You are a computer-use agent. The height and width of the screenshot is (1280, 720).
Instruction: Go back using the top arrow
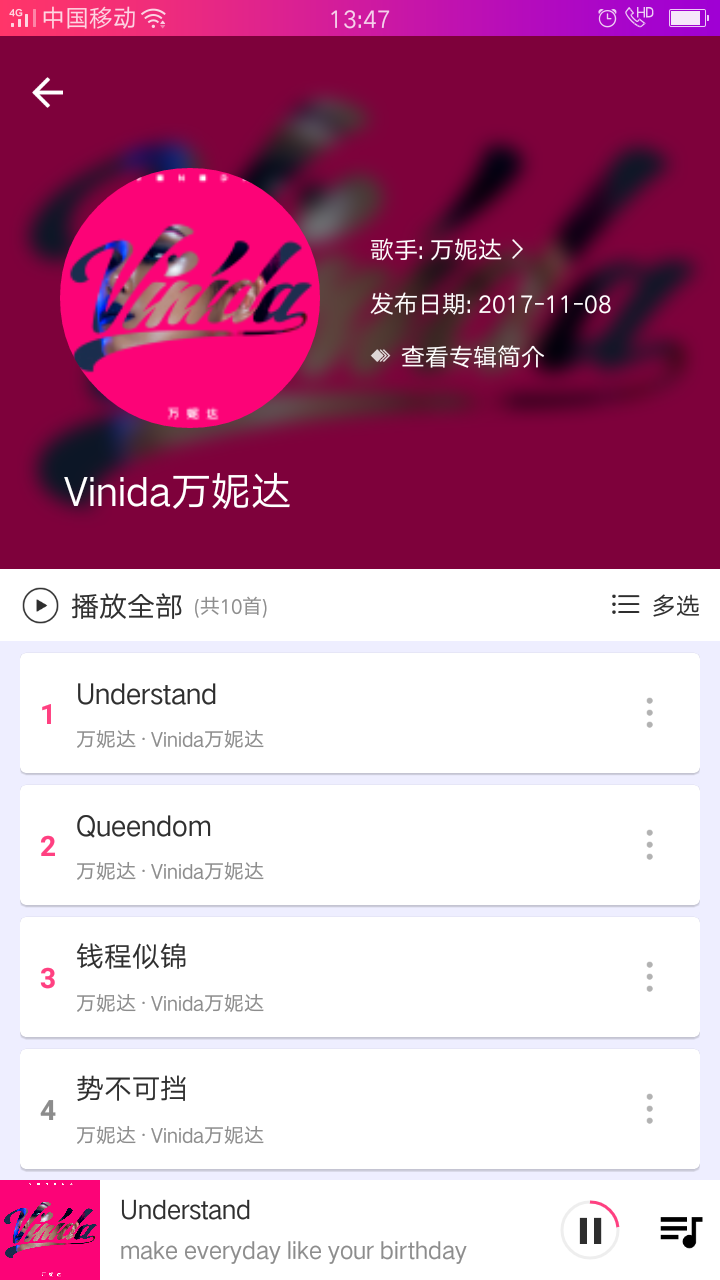click(x=47, y=93)
